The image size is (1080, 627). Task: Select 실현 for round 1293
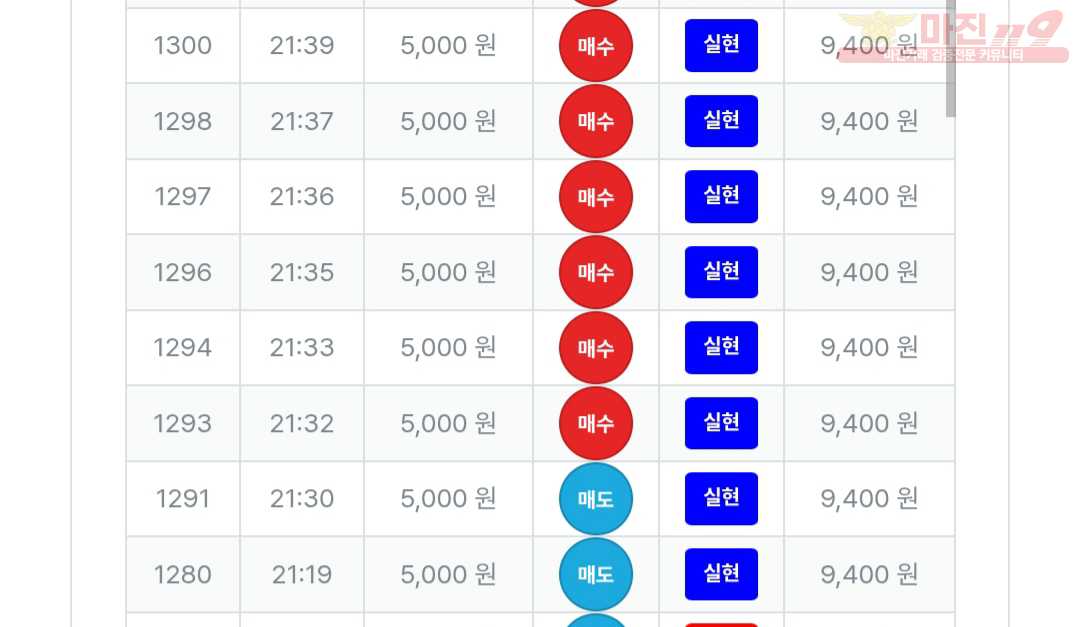coord(721,423)
